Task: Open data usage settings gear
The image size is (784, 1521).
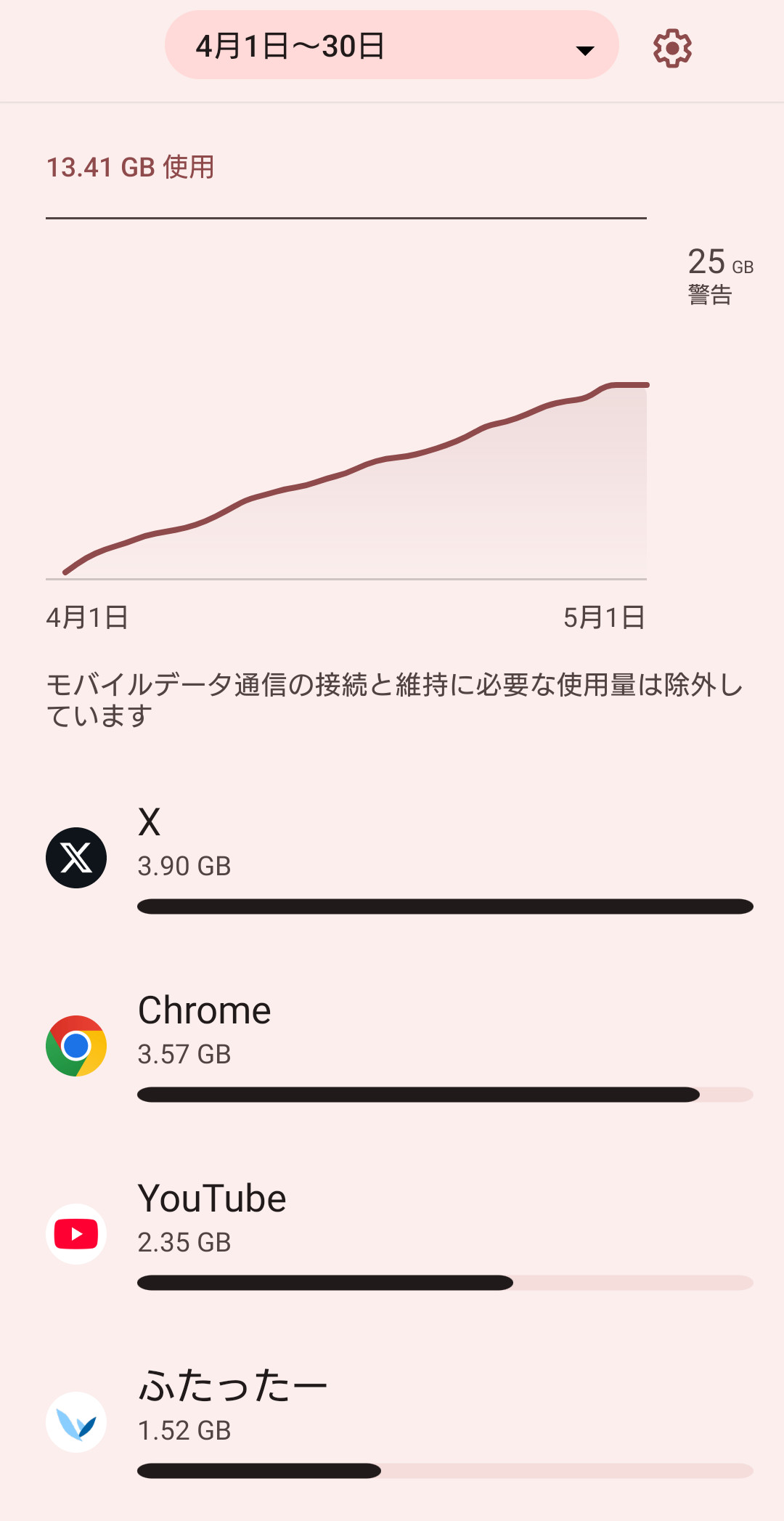Action: point(672,49)
